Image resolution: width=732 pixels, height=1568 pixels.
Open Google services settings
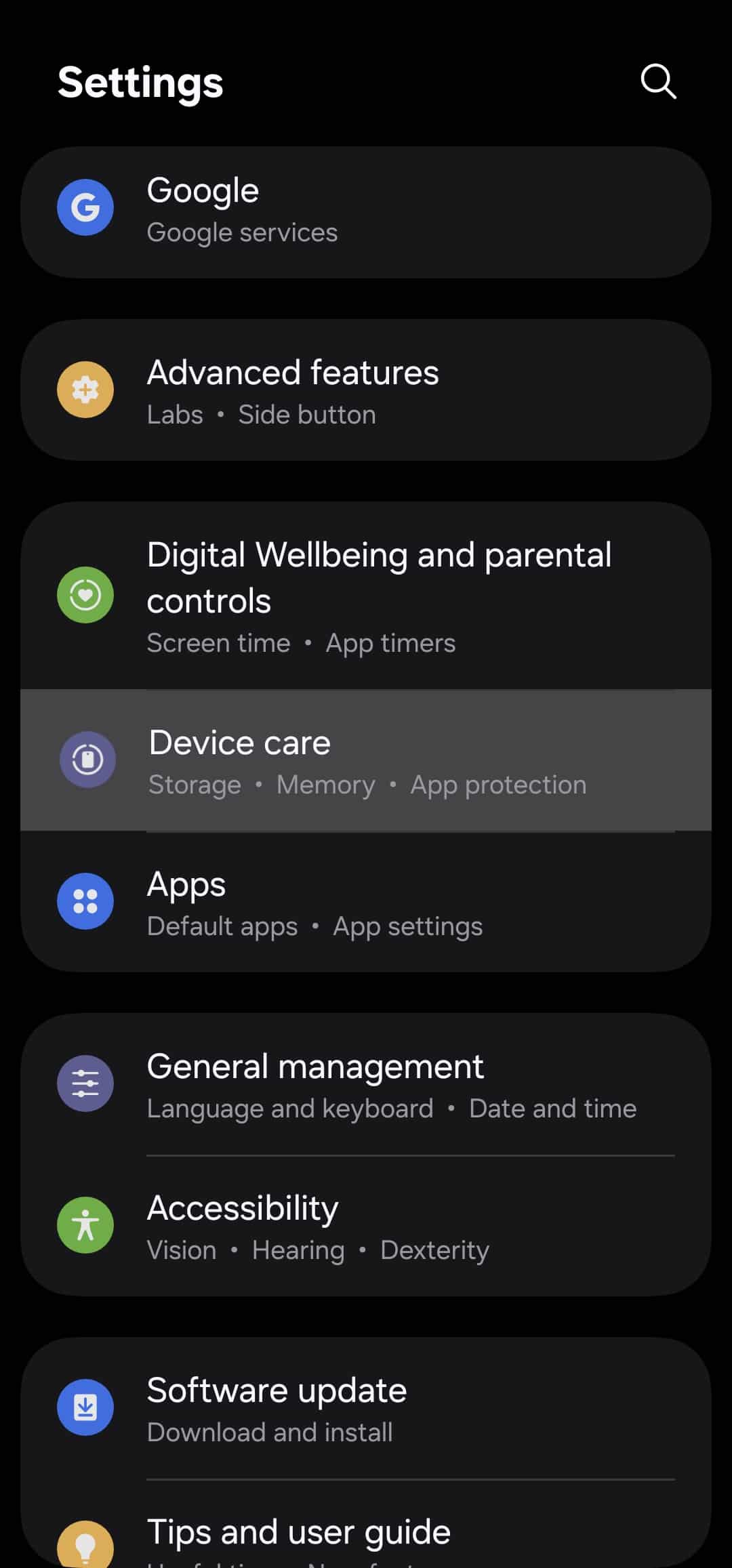pos(366,211)
